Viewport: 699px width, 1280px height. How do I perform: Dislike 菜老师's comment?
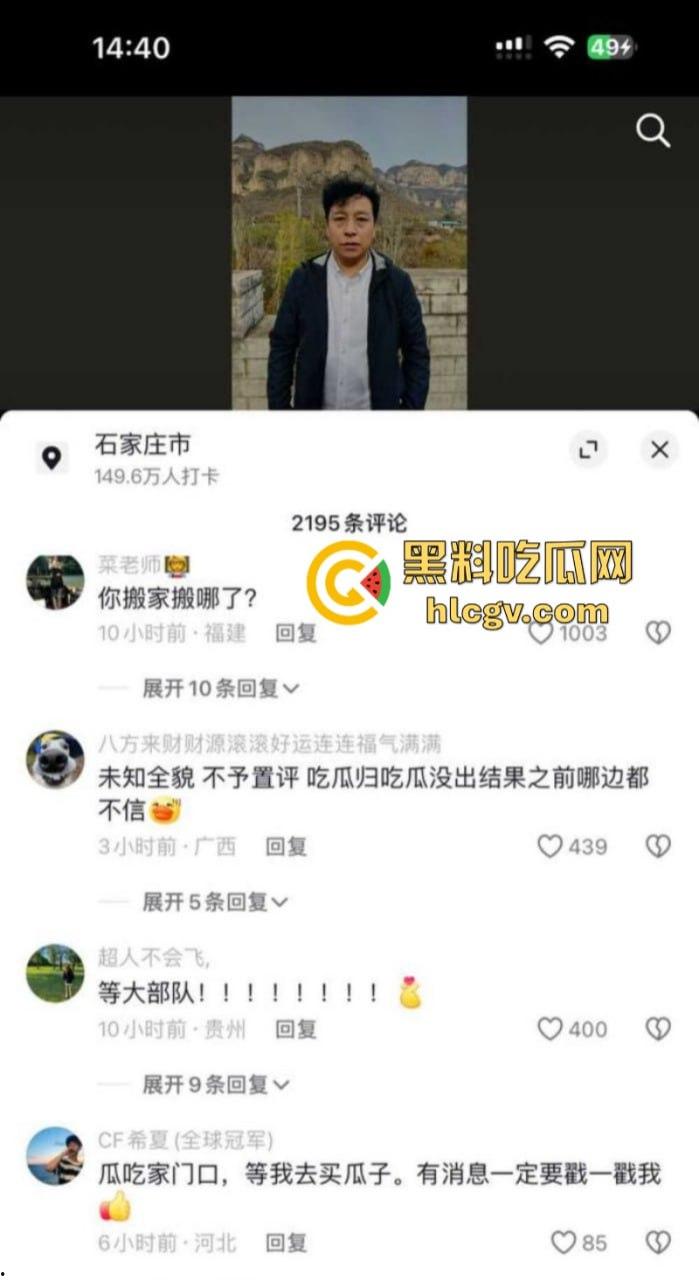click(657, 633)
